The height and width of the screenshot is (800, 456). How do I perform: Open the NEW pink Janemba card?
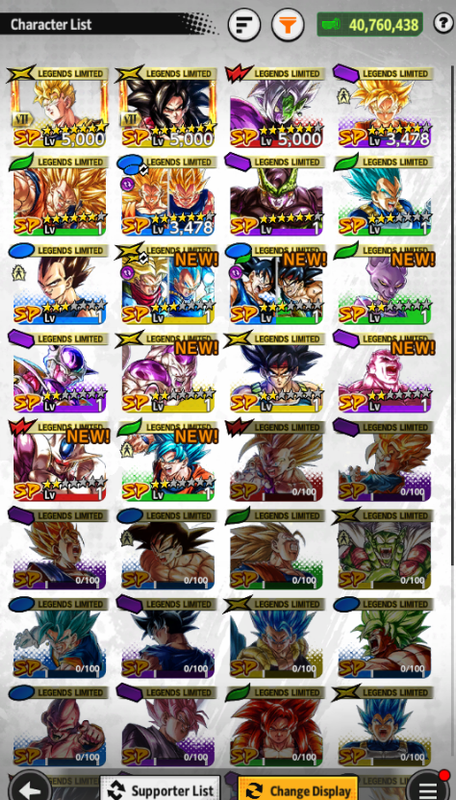click(x=385, y=372)
